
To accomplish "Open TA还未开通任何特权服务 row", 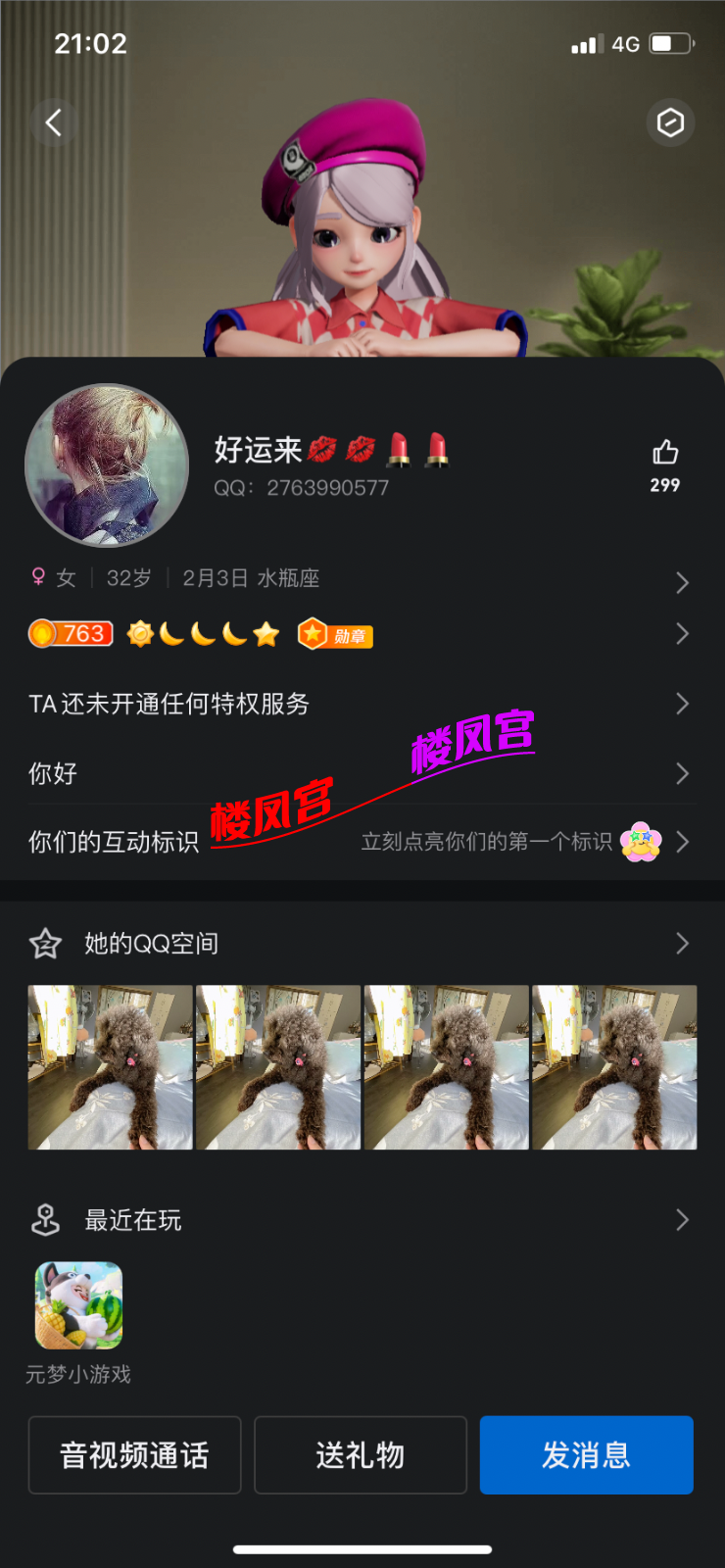I will (x=361, y=704).
